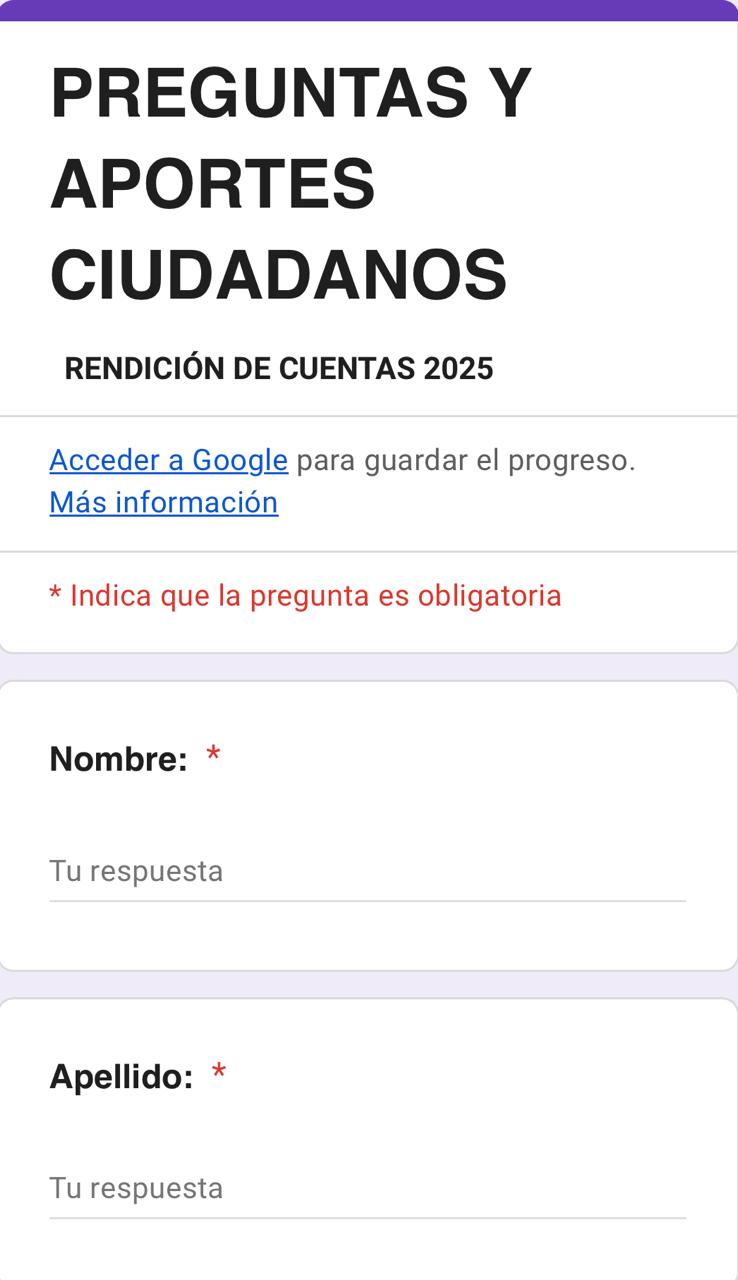
Task: Click the red asterisk beside Nombre
Action: click(214, 755)
